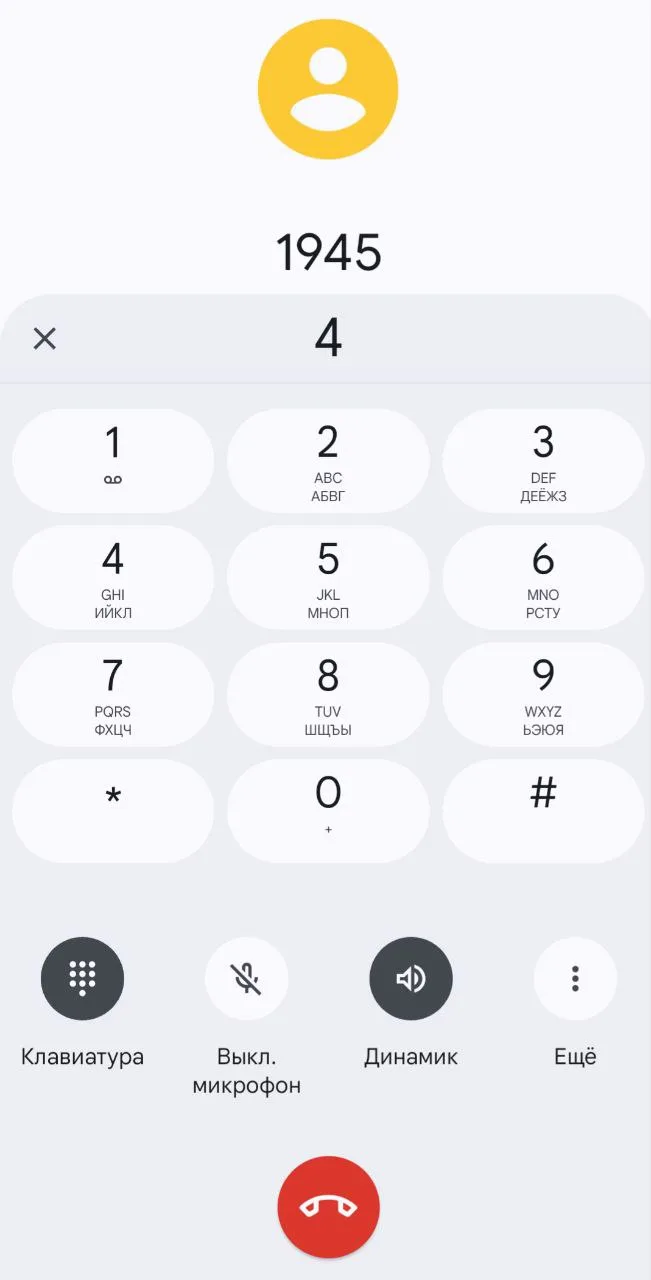Image resolution: width=651 pixels, height=1280 pixels.
Task: Tap the 4 GHI key
Action: 113,578
